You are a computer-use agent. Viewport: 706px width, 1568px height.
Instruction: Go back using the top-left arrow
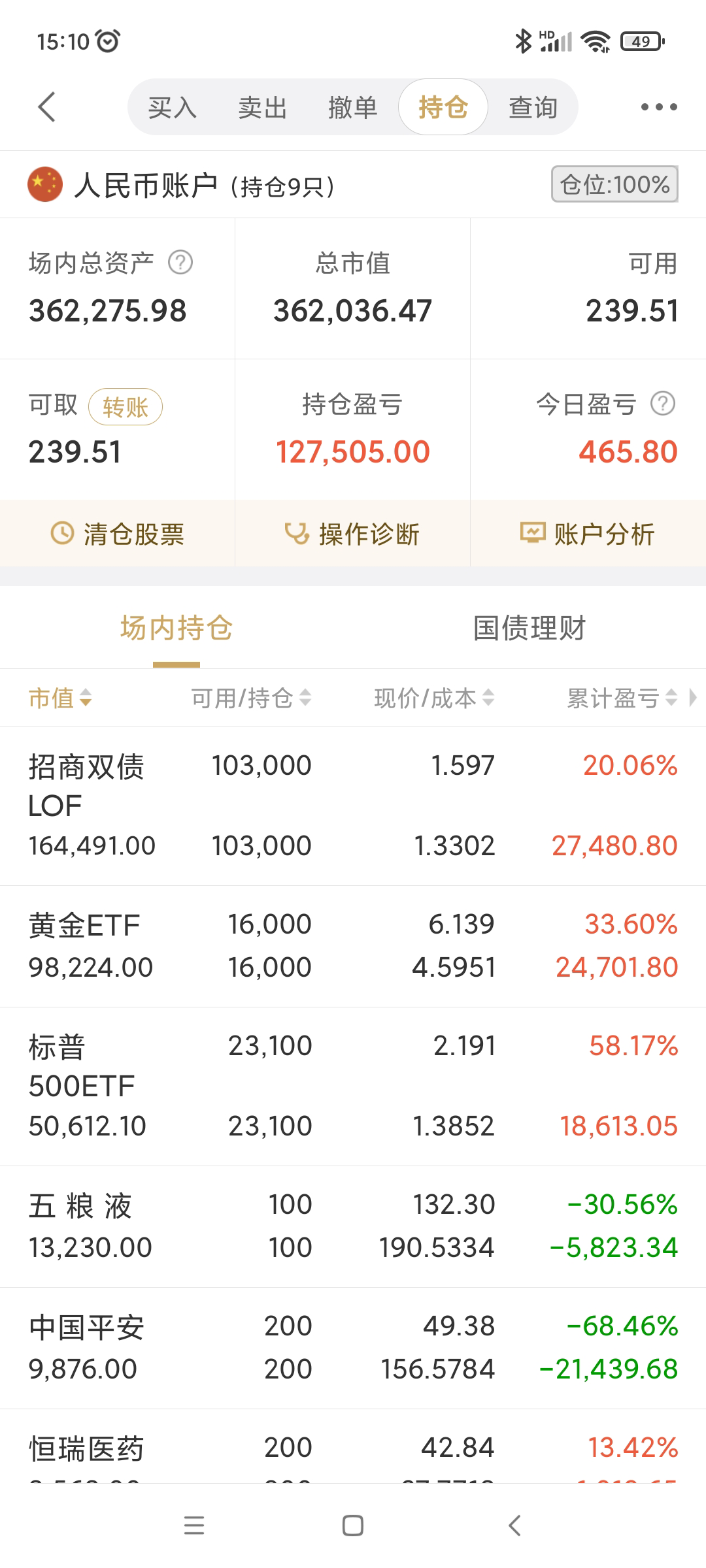(47, 107)
